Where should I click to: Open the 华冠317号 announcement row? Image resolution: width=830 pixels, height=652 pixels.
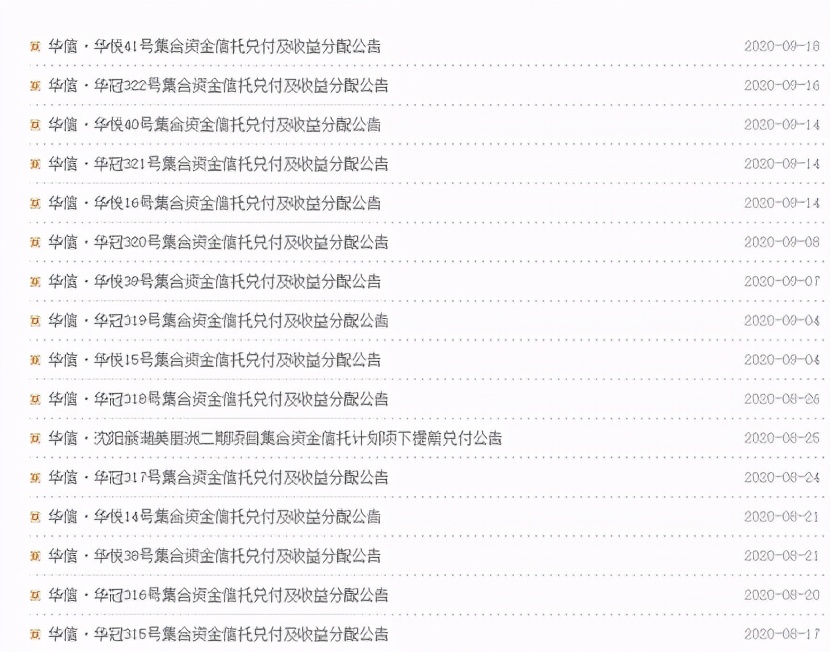218,477
